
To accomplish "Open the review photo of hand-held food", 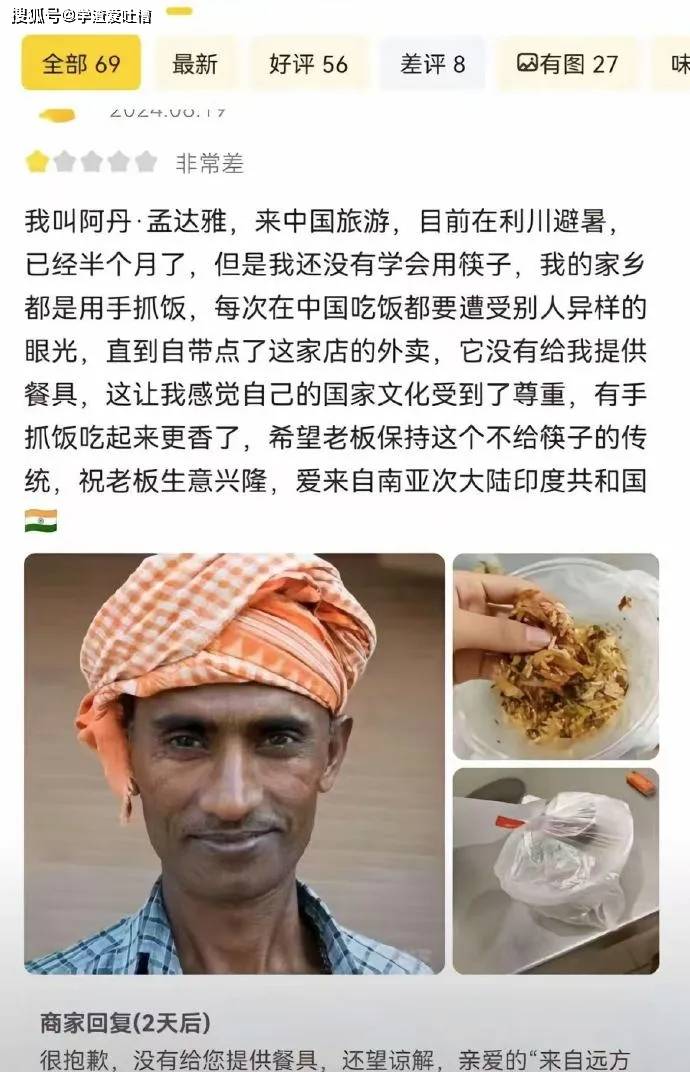I will pos(555,656).
